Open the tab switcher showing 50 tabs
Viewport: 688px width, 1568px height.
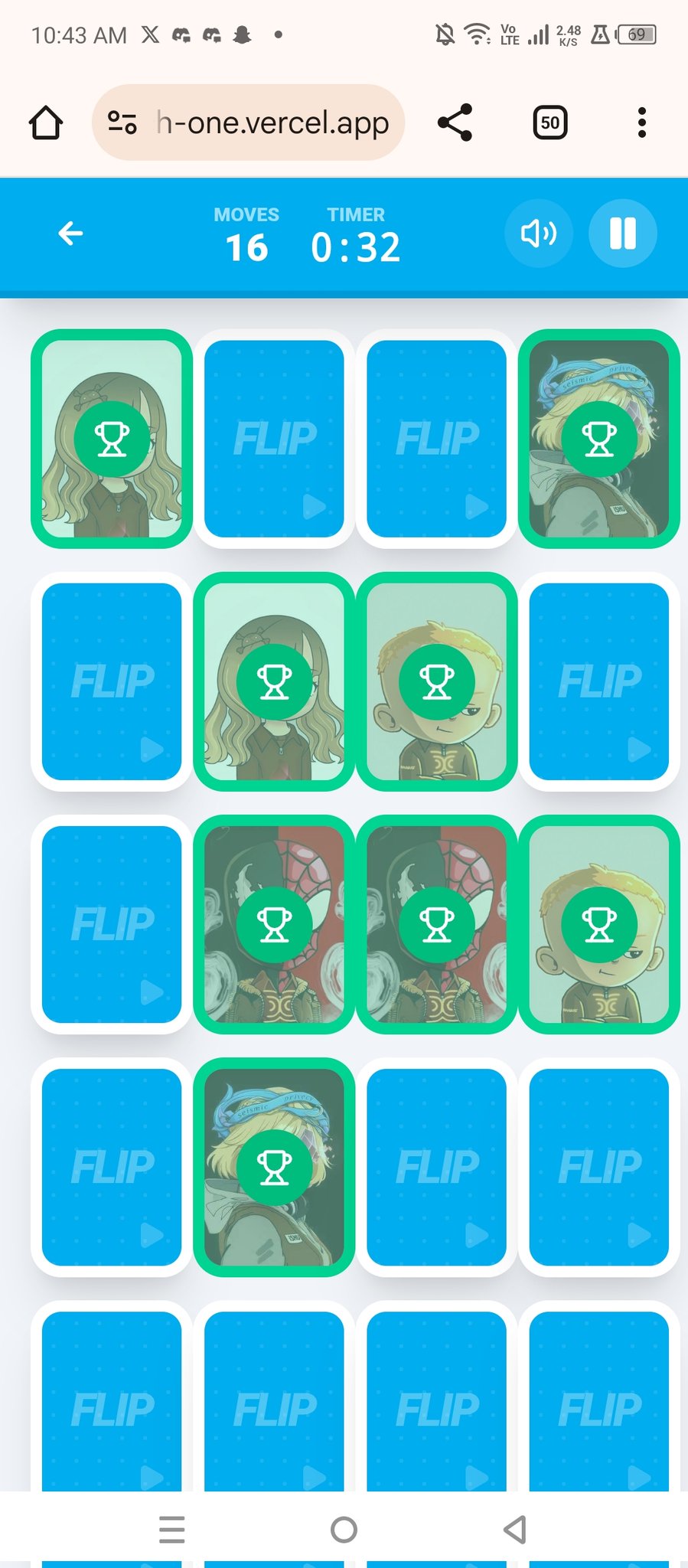(549, 122)
